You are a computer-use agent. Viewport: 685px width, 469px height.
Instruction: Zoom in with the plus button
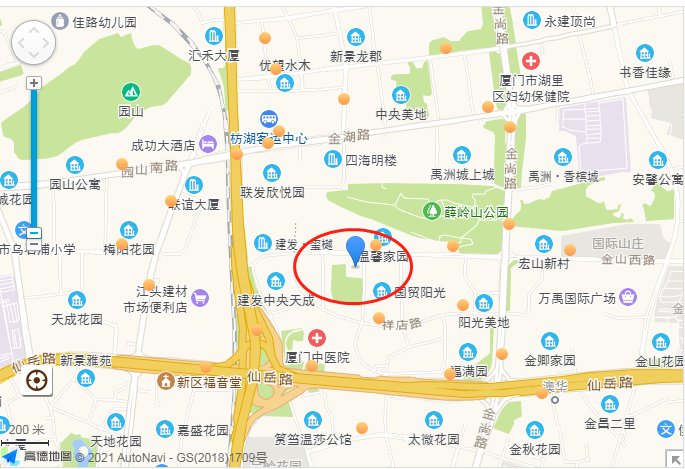click(35, 83)
